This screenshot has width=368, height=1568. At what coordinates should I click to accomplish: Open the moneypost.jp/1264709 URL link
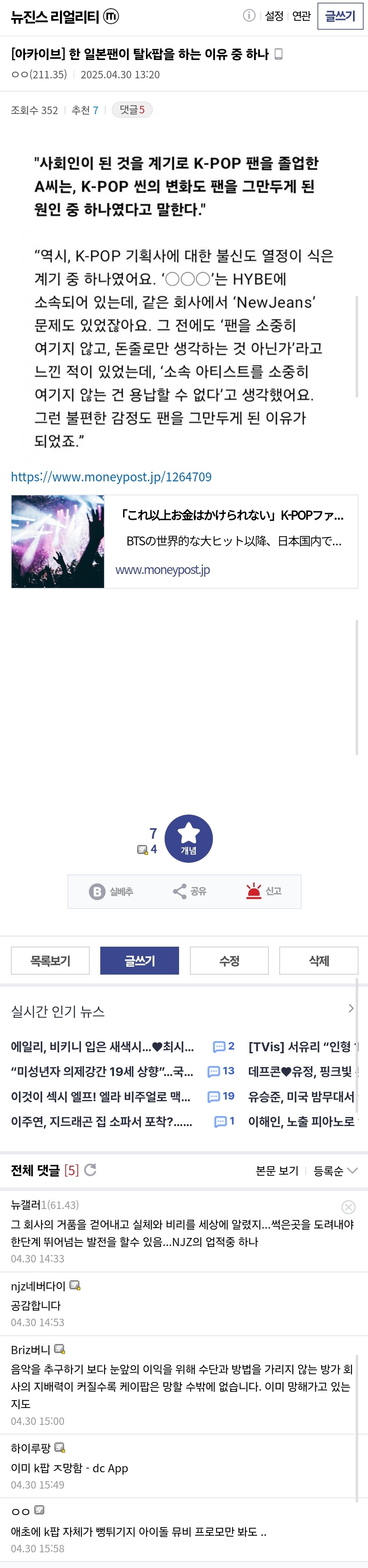pos(112,477)
